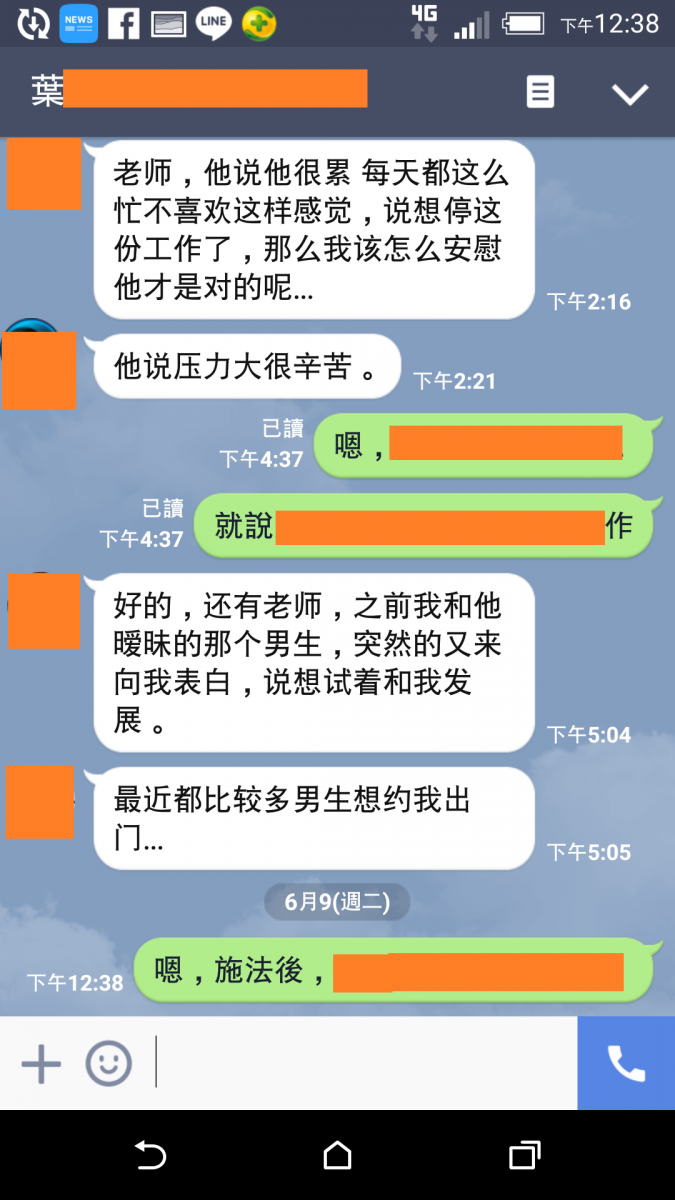Open the plus attachment menu
675x1200 pixels.
coord(41,1064)
